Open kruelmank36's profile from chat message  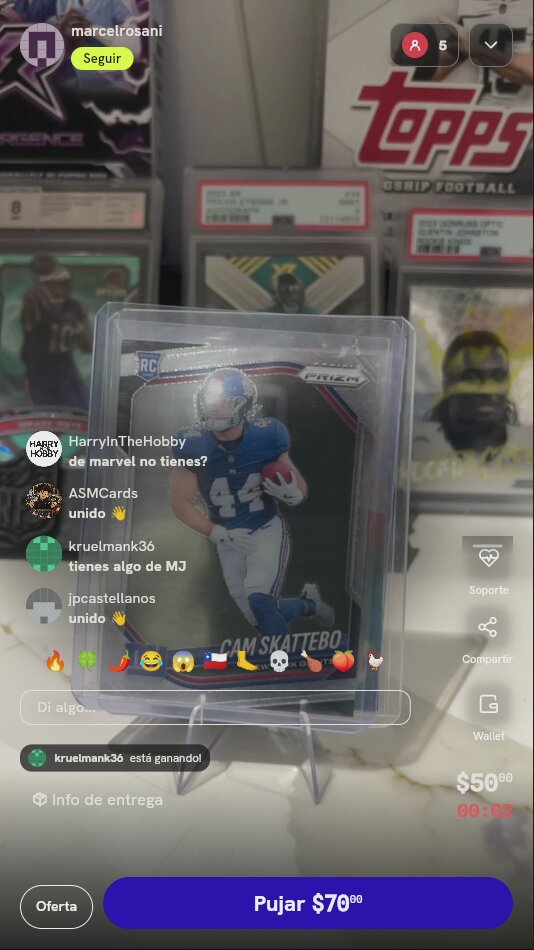pyautogui.click(x=44, y=554)
